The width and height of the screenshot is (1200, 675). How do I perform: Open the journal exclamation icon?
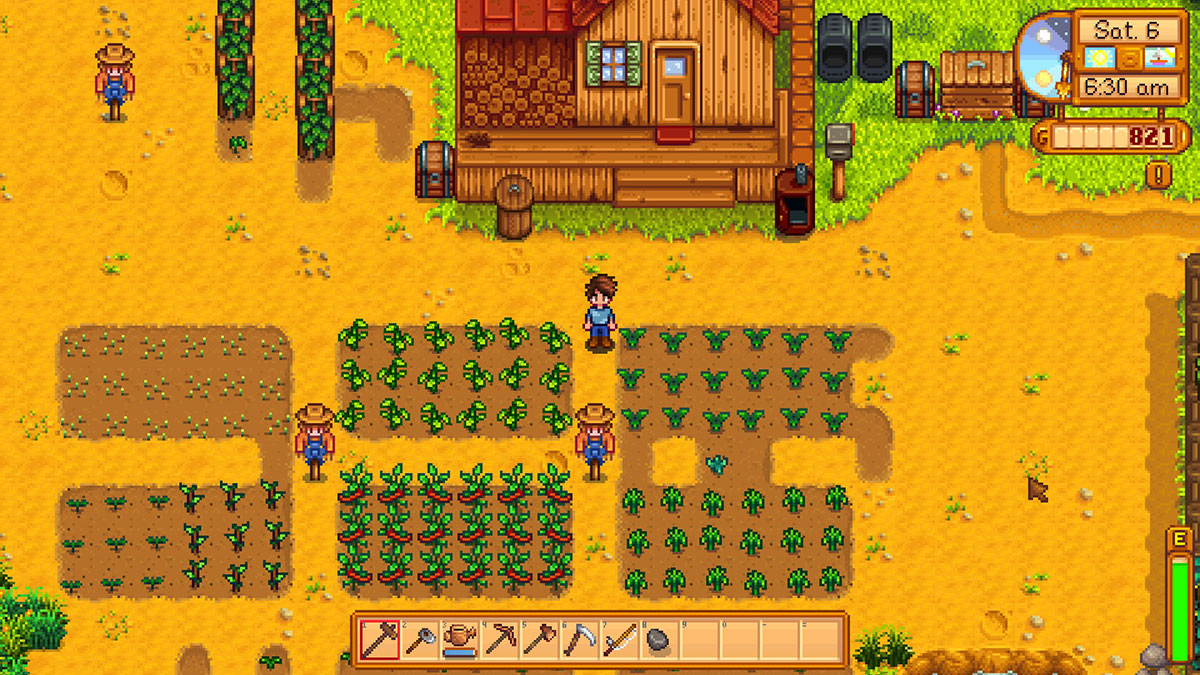[x=1159, y=174]
